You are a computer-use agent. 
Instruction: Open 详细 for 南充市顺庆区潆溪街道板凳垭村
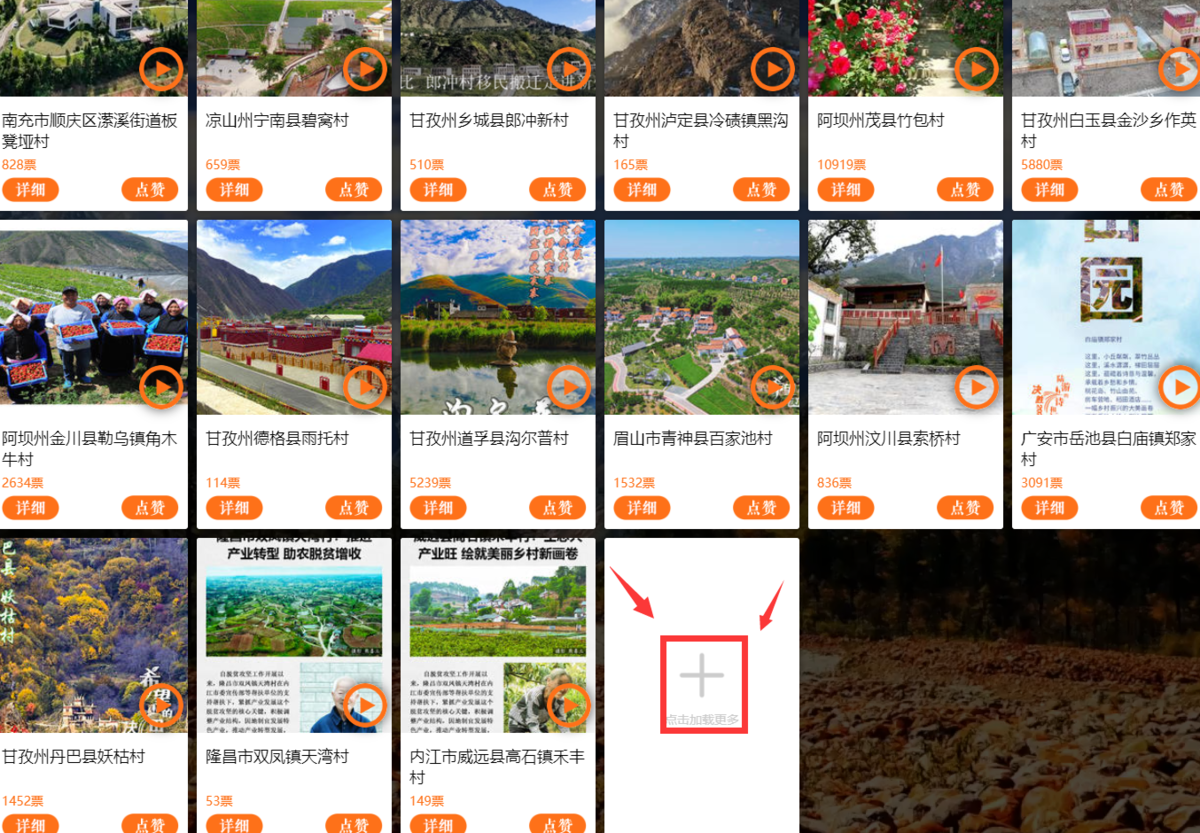[x=31, y=190]
